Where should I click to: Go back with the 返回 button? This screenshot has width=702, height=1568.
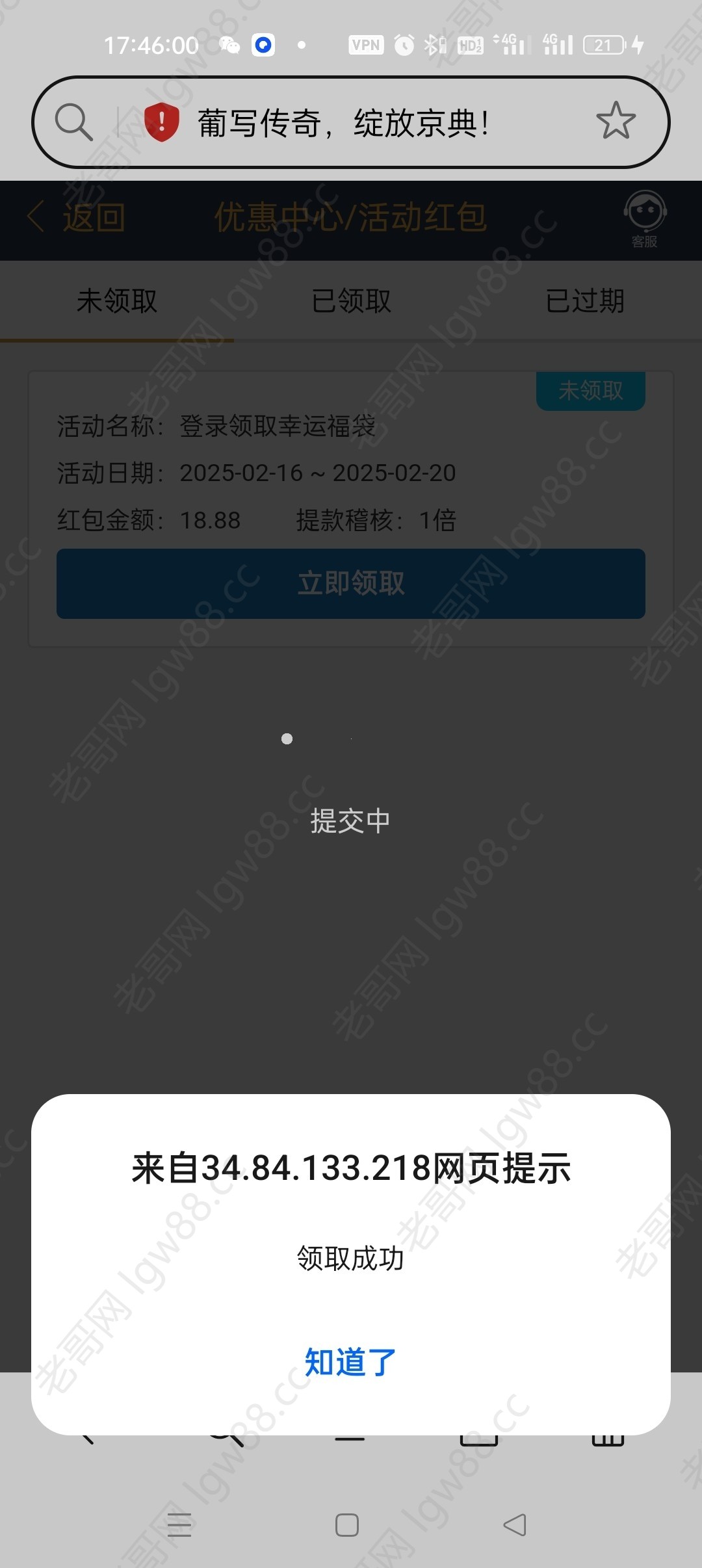point(78,217)
